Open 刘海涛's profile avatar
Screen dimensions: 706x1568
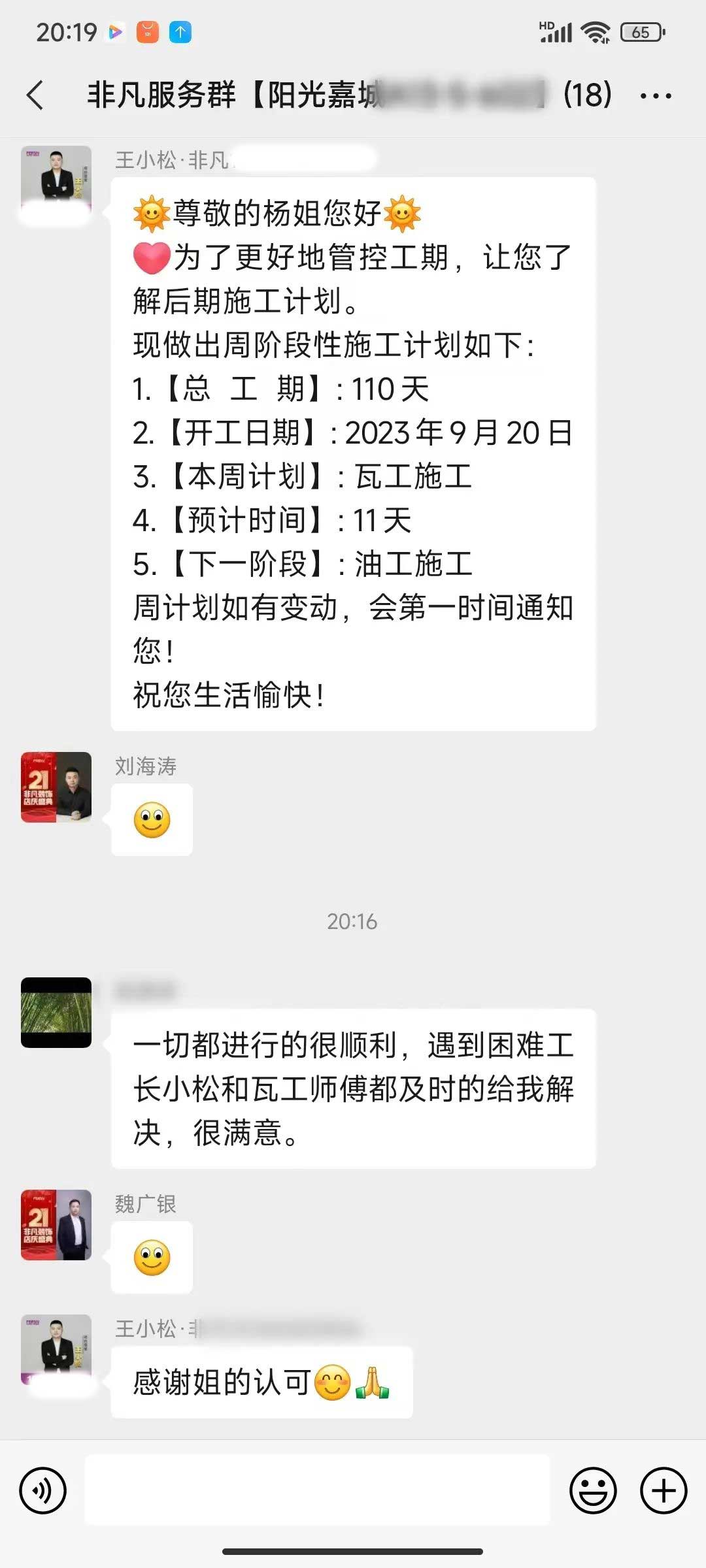click(56, 787)
